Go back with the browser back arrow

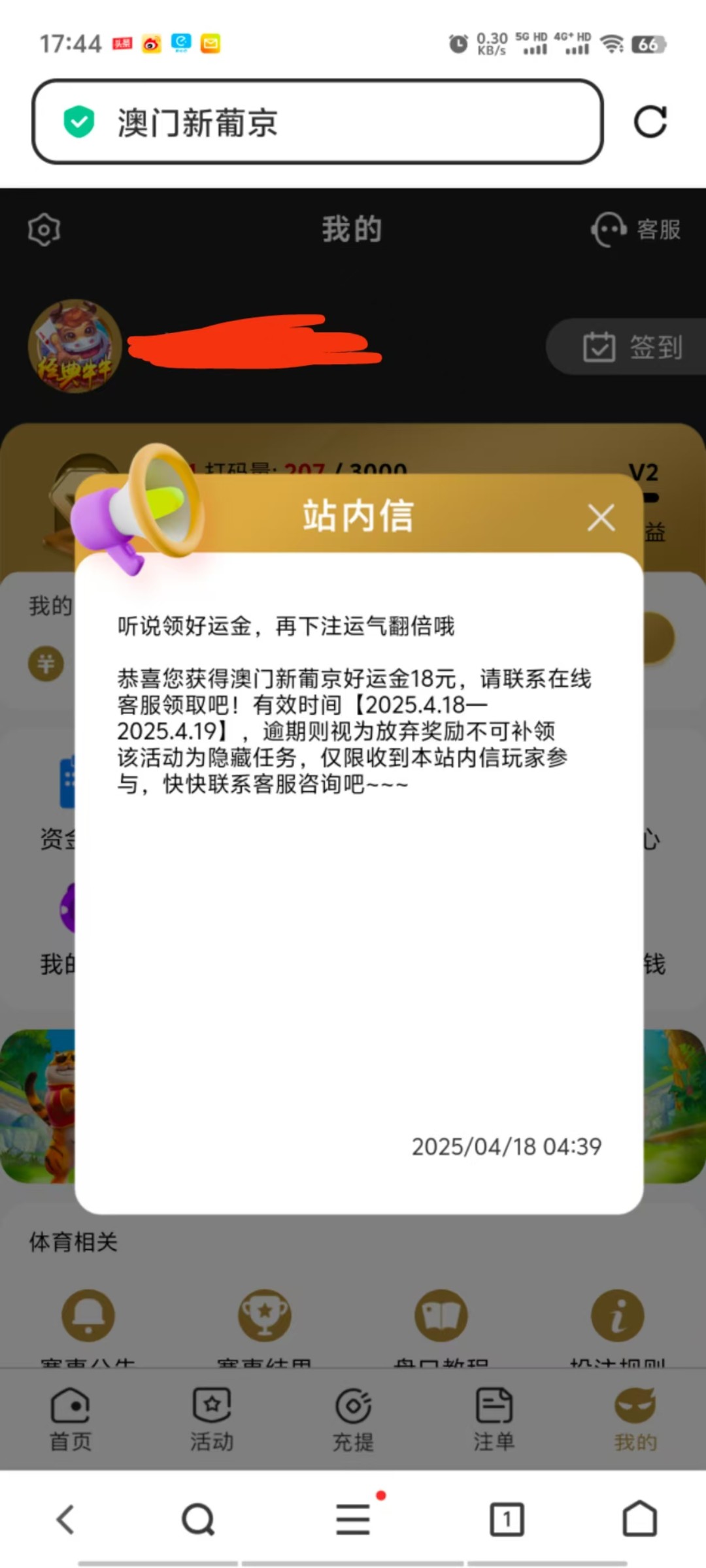pos(65,1519)
